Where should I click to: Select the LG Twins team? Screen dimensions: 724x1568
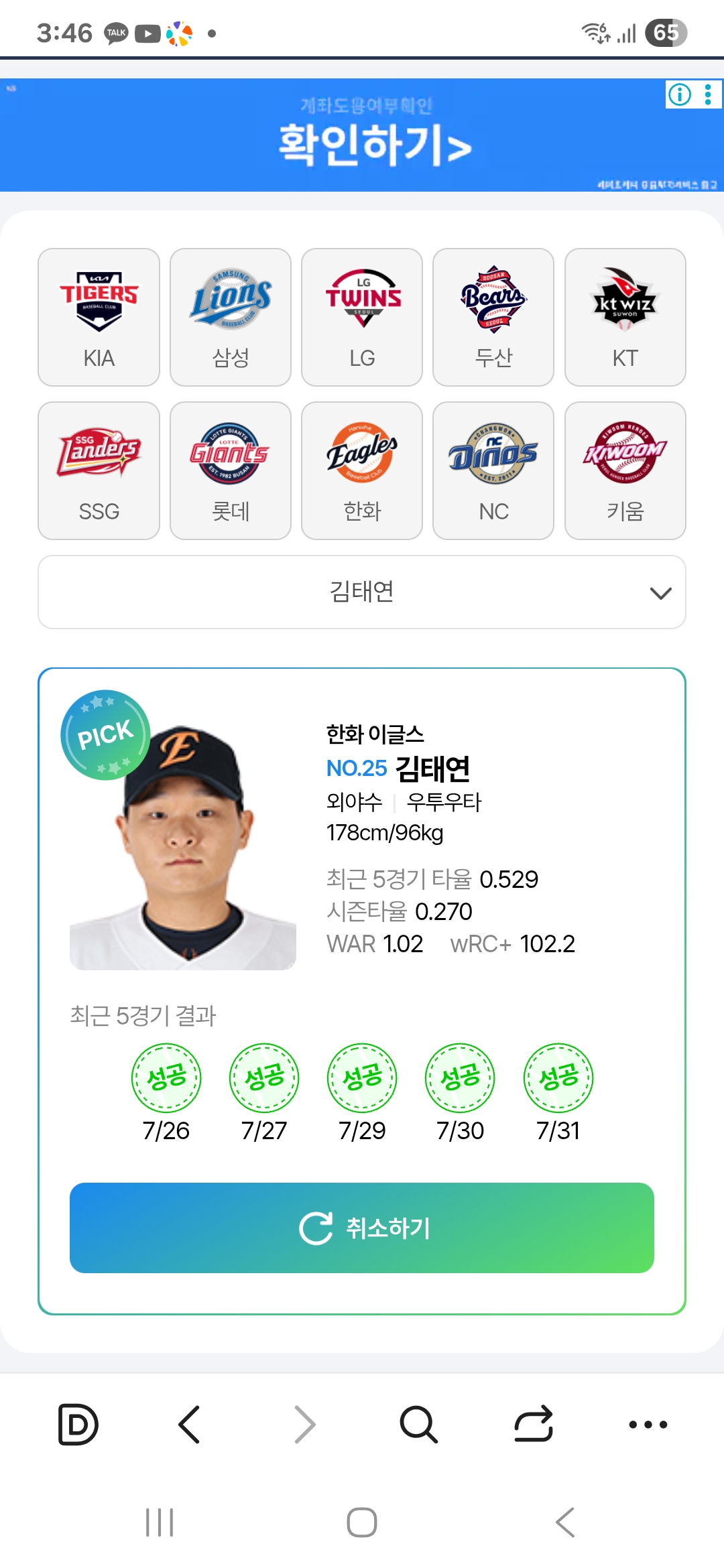tap(362, 317)
